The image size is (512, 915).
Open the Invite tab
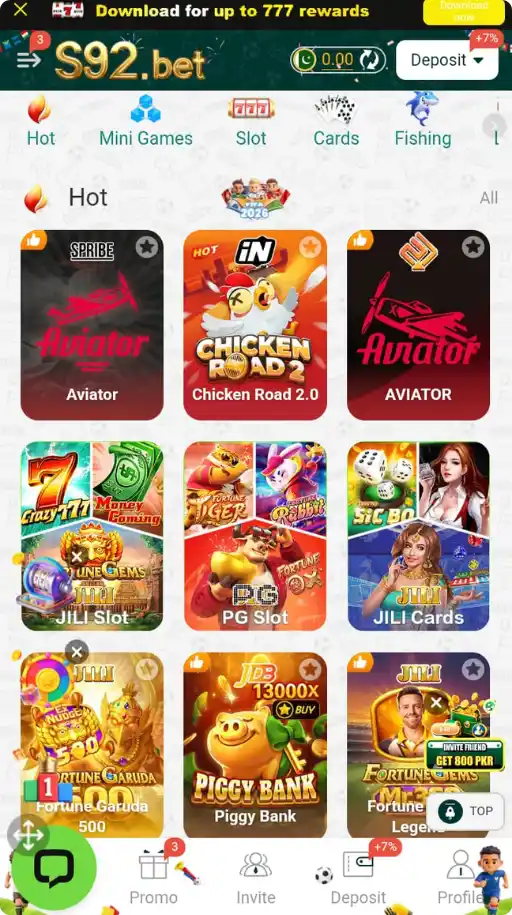(256, 878)
